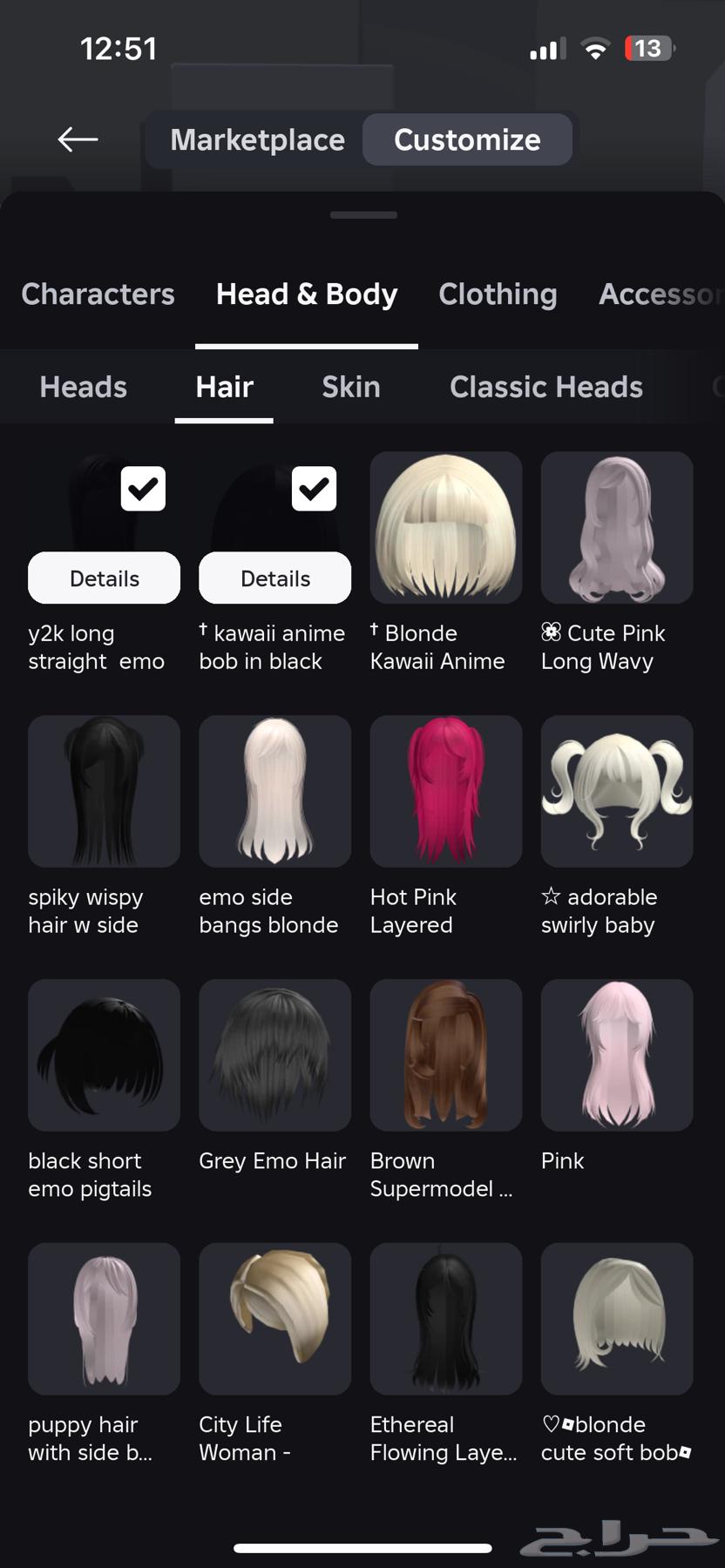725x1568 pixels.
Task: Open the Classic Heads sub-tab
Action: pos(545,387)
